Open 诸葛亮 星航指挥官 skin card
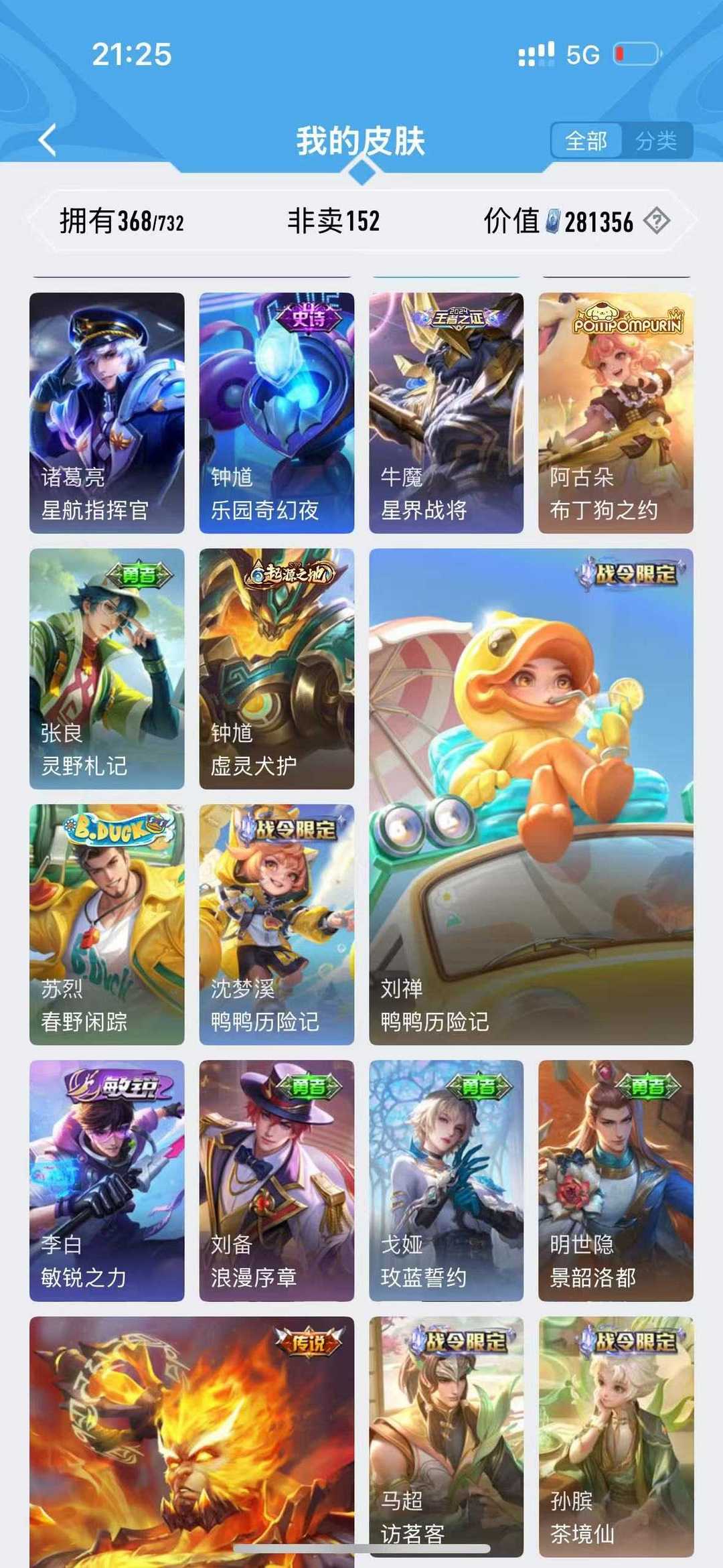The width and height of the screenshot is (723, 1568). pos(106,413)
